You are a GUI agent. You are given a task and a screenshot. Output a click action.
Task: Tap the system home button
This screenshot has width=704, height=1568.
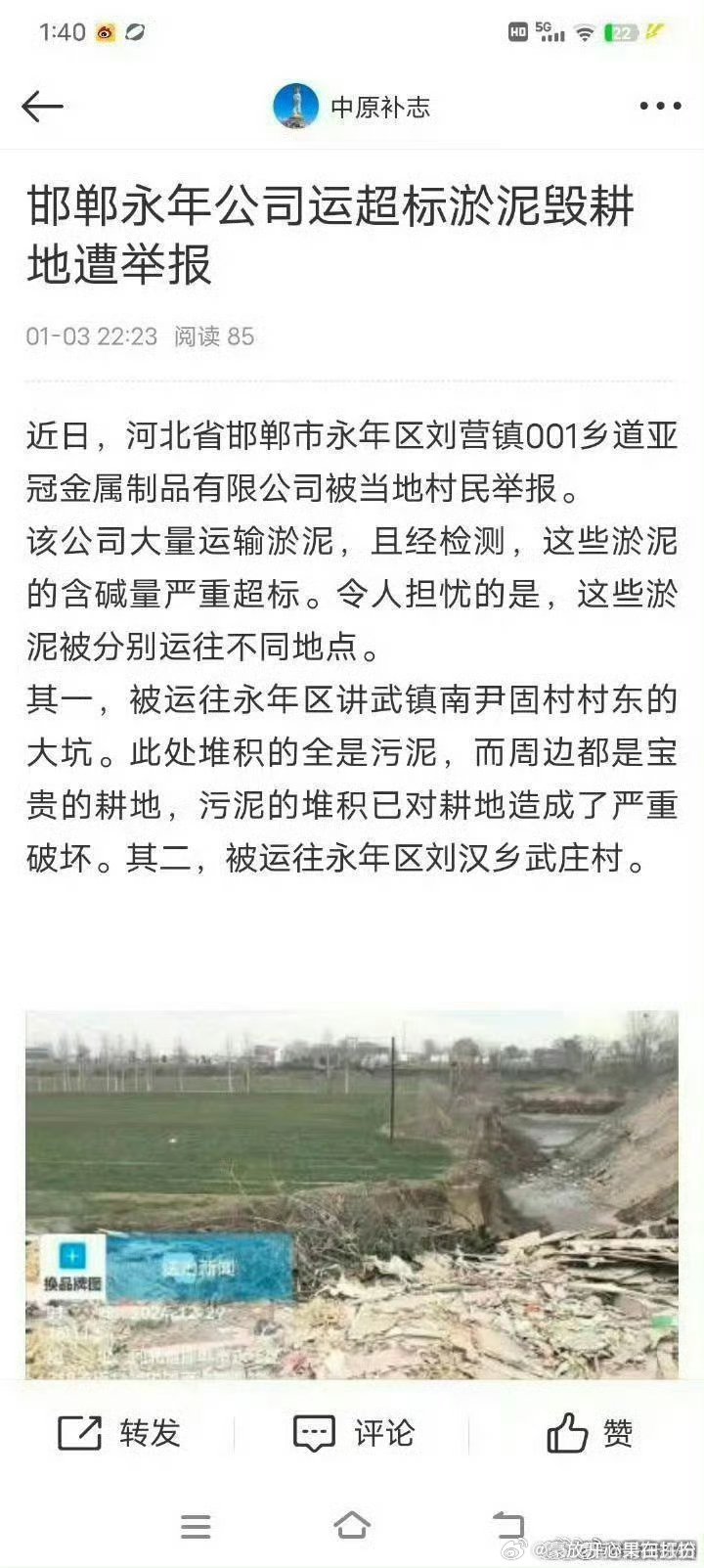[352, 1525]
